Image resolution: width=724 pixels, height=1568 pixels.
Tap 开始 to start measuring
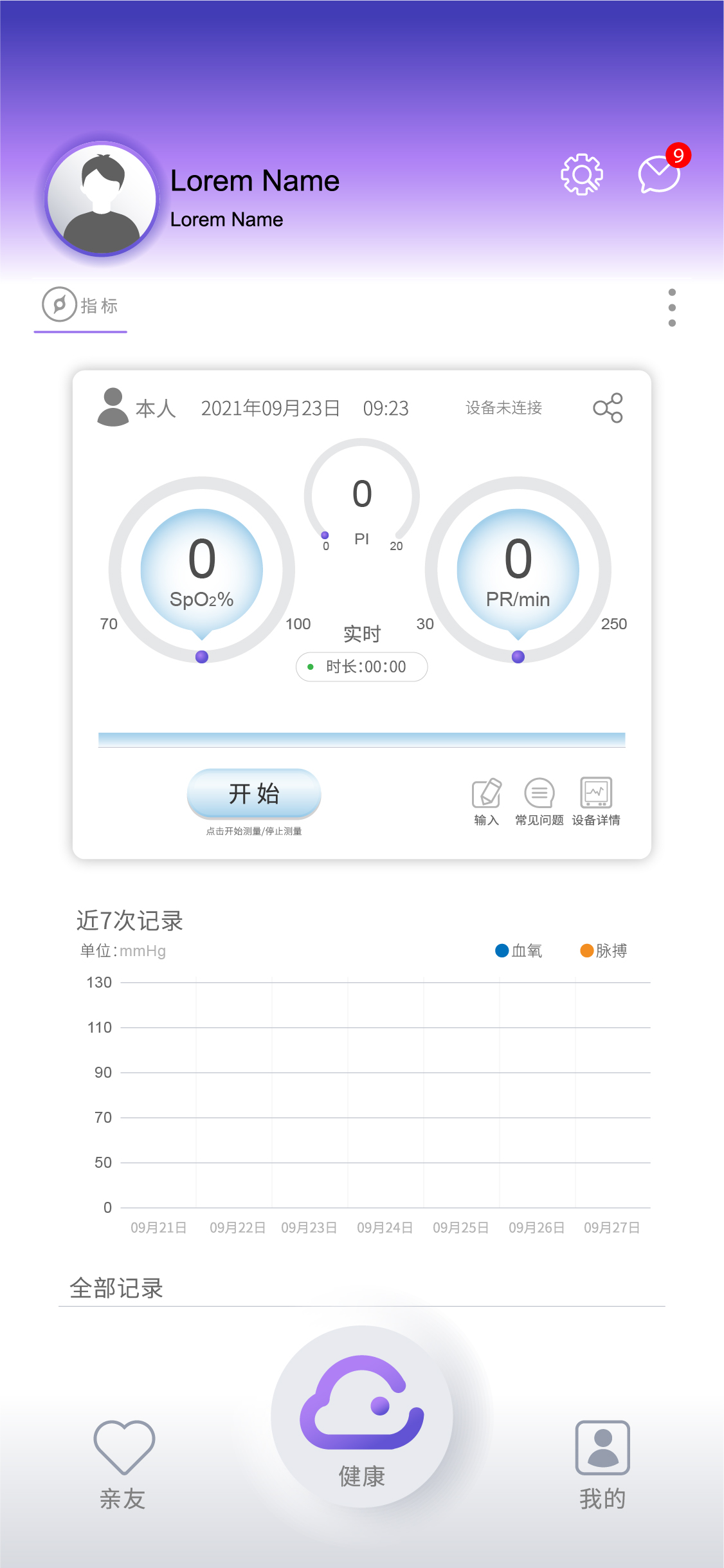point(254,793)
